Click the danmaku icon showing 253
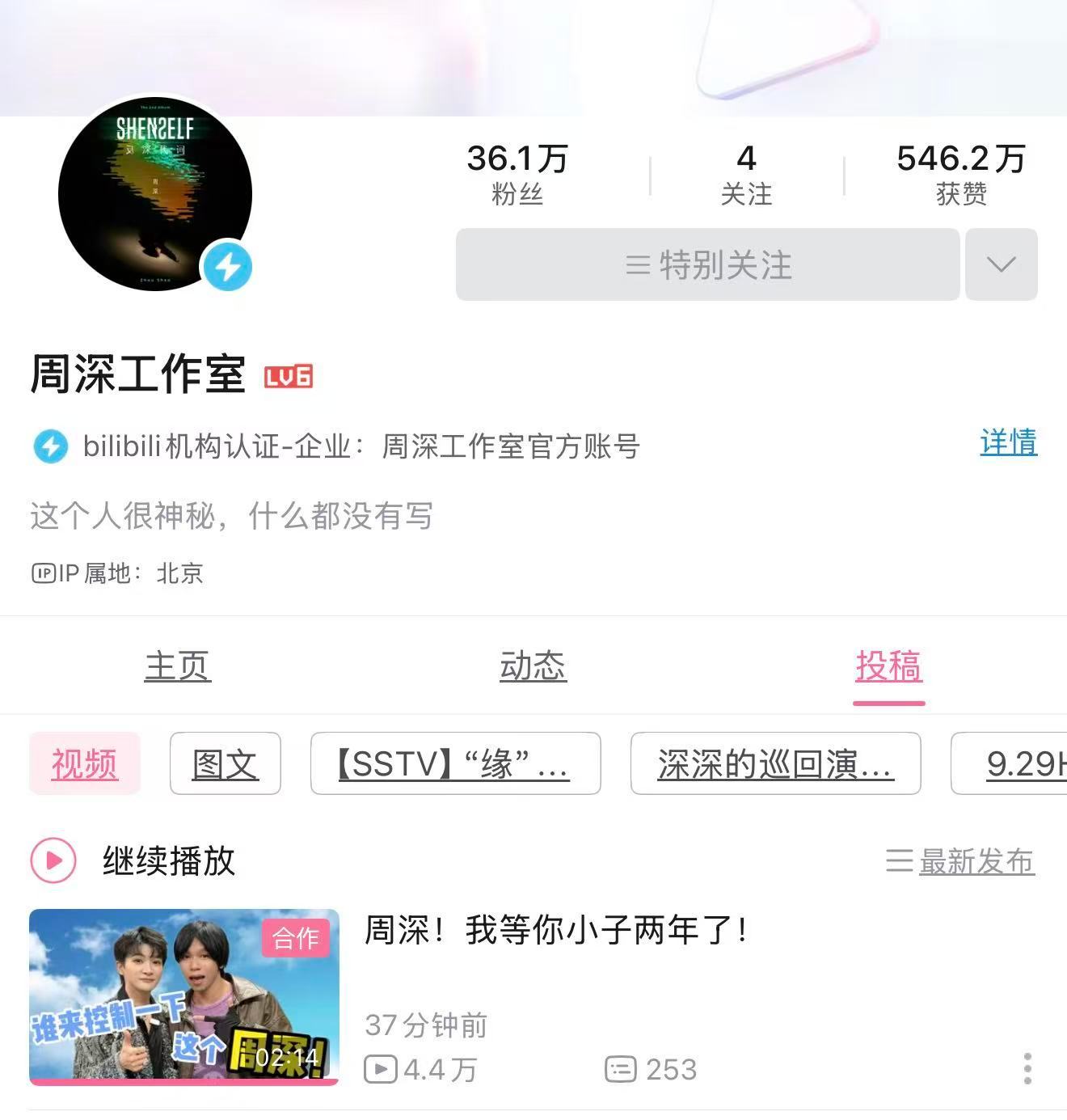Screen dimensions: 1067x1120 coord(621,1068)
